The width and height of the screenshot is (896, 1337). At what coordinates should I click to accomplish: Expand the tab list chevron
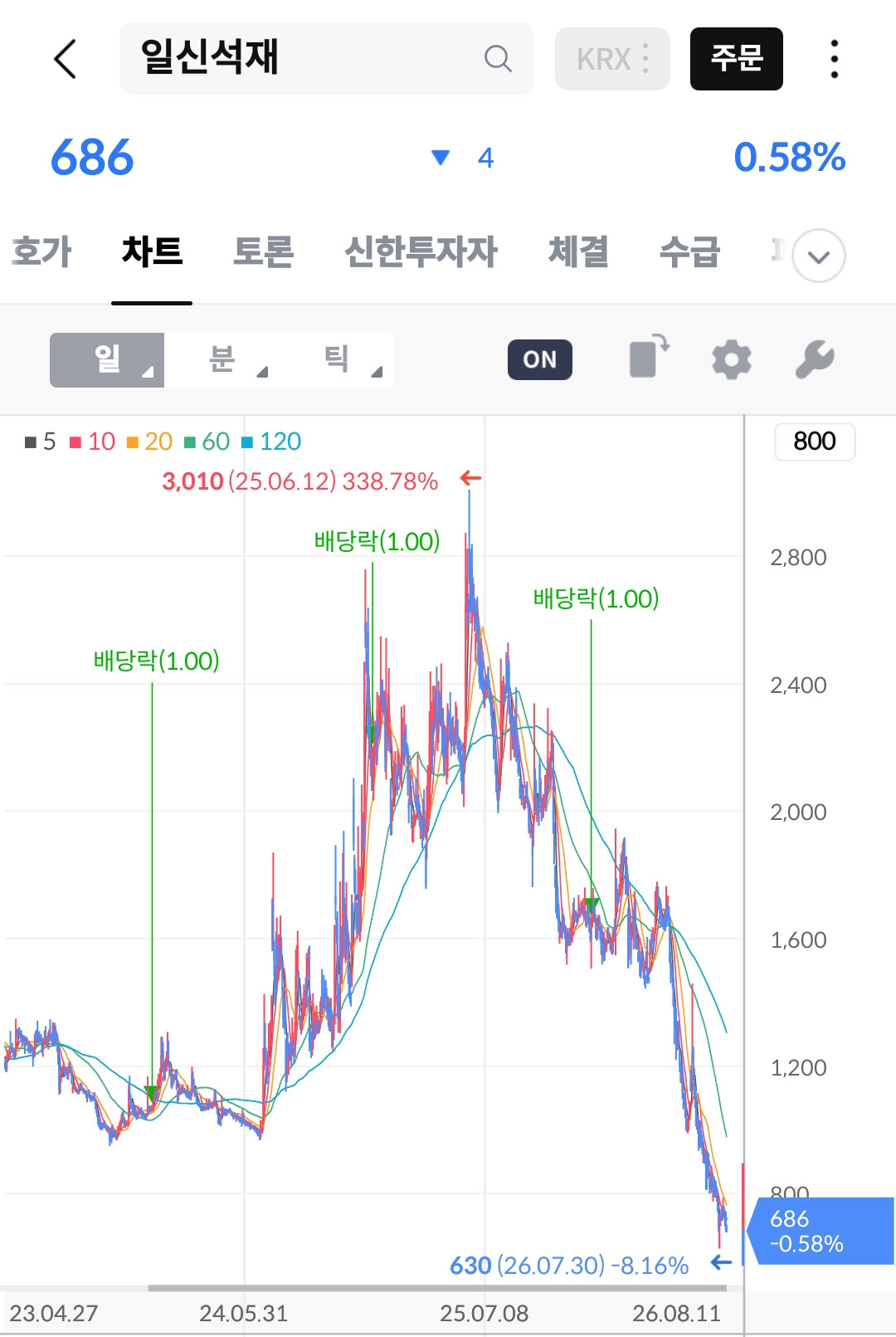click(x=819, y=256)
